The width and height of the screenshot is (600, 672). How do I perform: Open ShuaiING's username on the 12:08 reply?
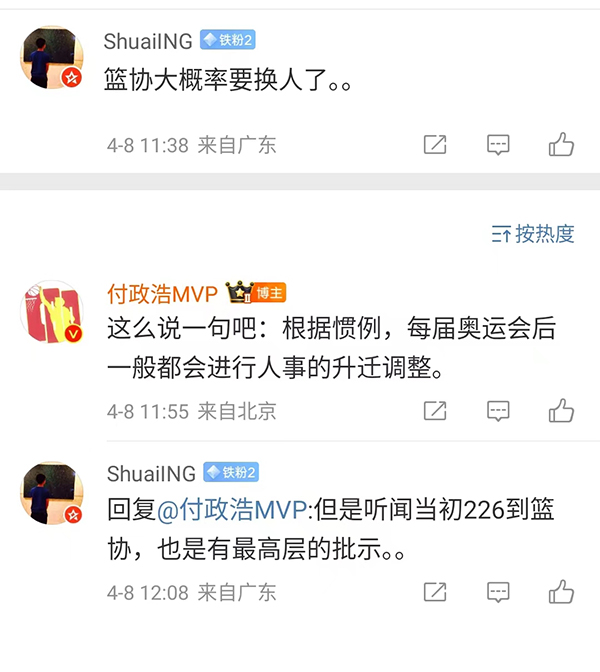pyautogui.click(x=150, y=472)
